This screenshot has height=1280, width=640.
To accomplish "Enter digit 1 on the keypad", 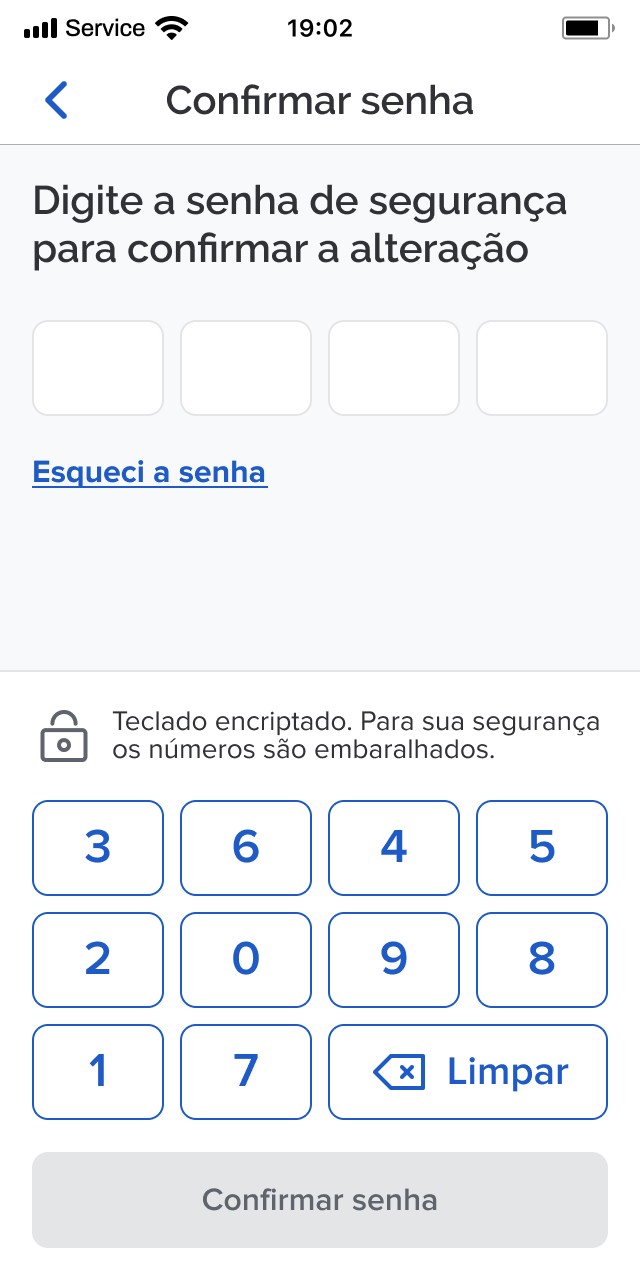I will (x=98, y=1072).
